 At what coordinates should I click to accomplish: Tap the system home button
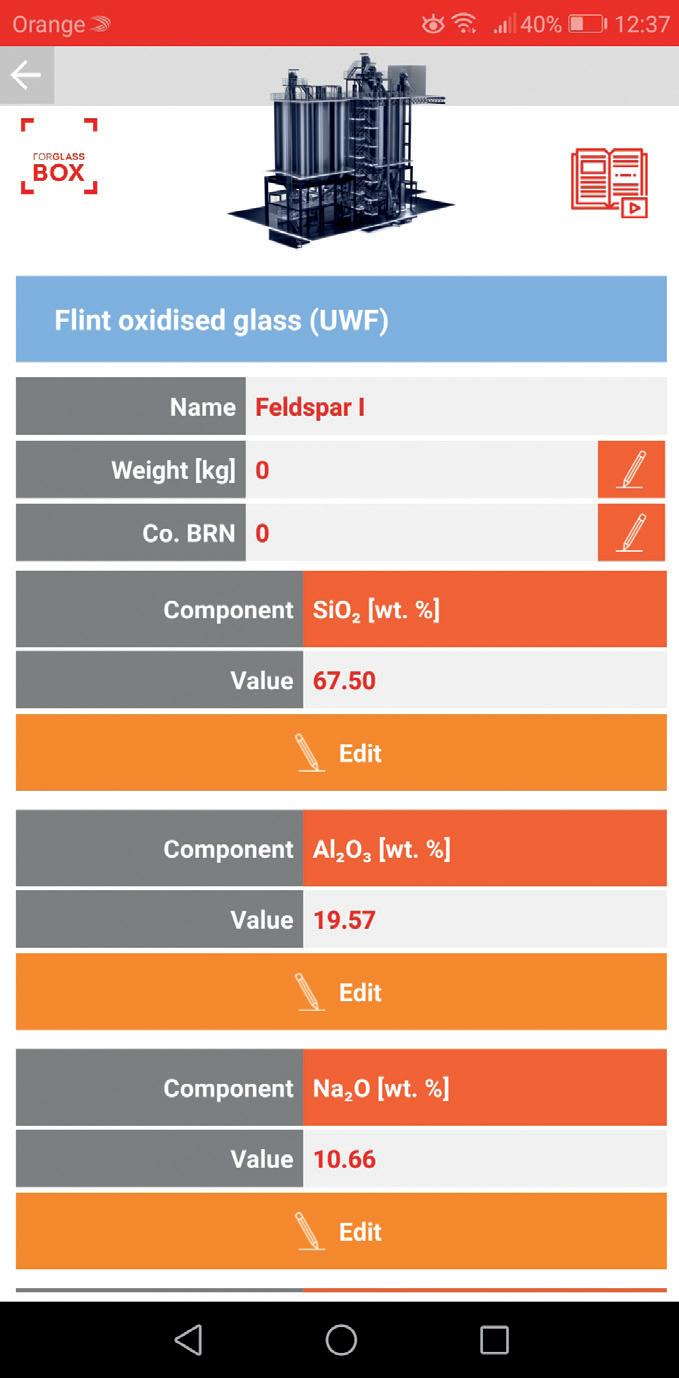pyautogui.click(x=341, y=1340)
